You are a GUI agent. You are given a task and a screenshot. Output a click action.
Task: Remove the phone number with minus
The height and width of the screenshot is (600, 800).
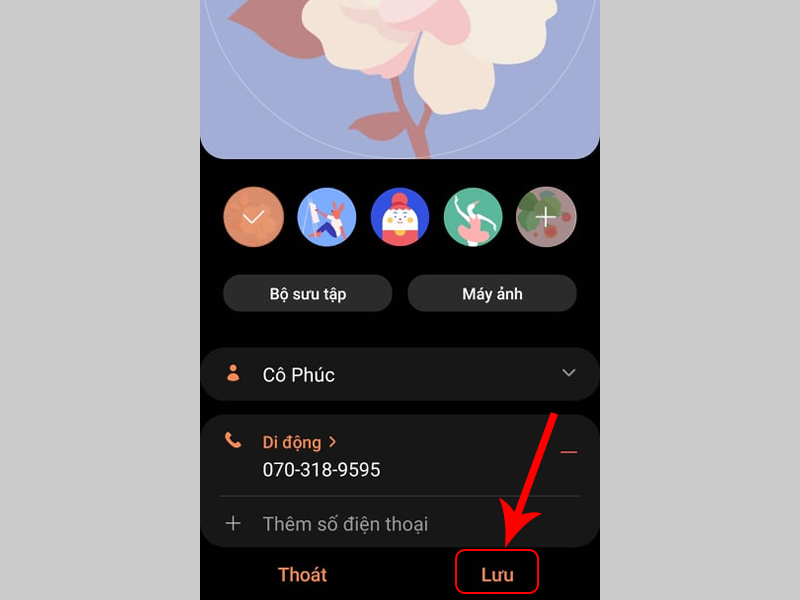point(569,453)
